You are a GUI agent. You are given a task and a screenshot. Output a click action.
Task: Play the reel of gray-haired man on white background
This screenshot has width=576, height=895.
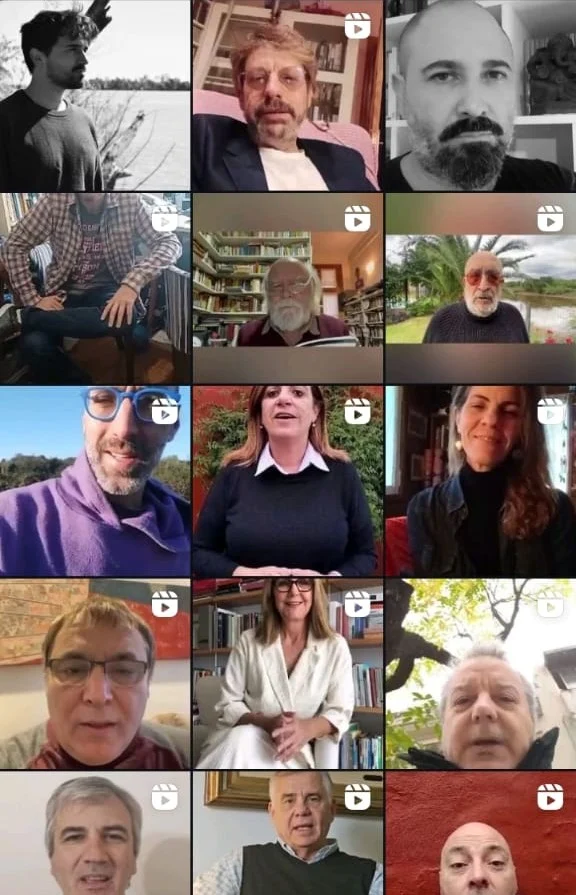95,833
